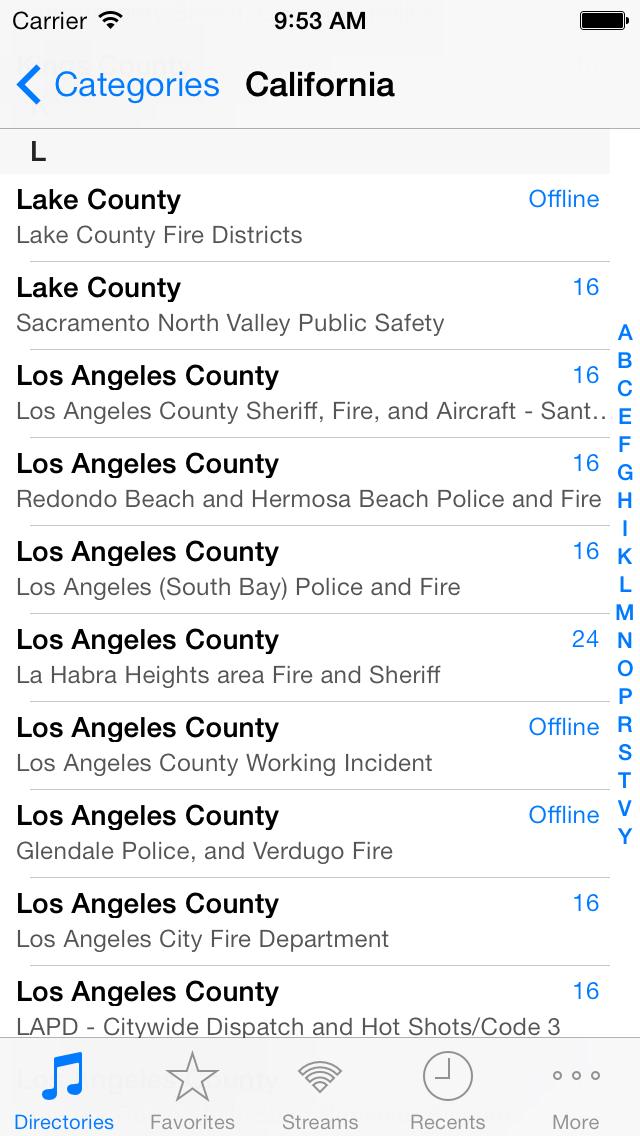Switch to the Streams tab
The width and height of the screenshot is (640, 1136).
coord(320,1090)
